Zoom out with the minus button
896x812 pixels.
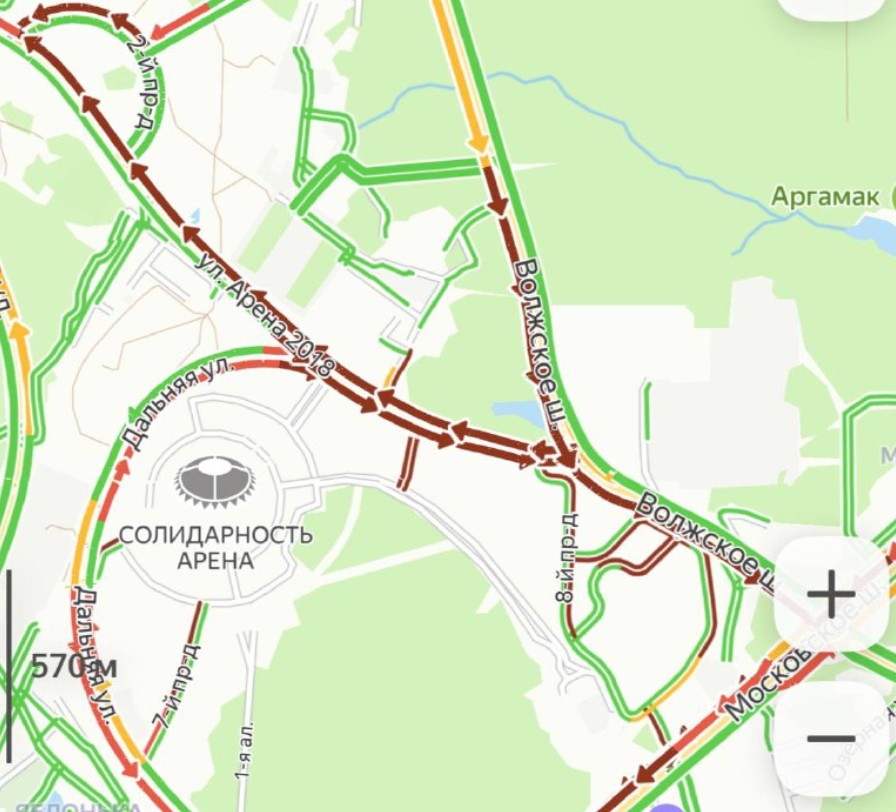pos(831,739)
